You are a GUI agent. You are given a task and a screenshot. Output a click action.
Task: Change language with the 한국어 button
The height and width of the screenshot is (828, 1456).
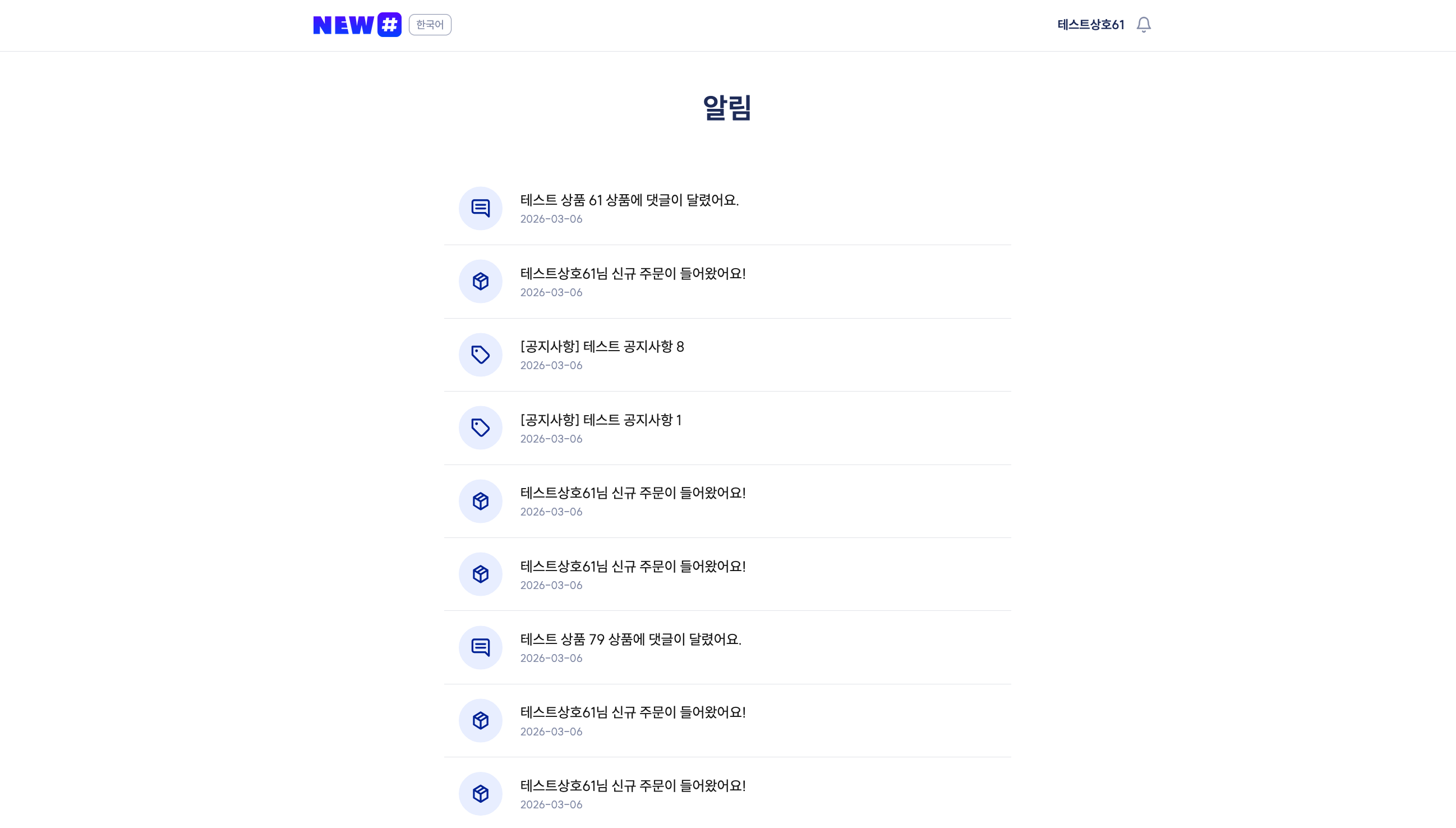coord(430,25)
